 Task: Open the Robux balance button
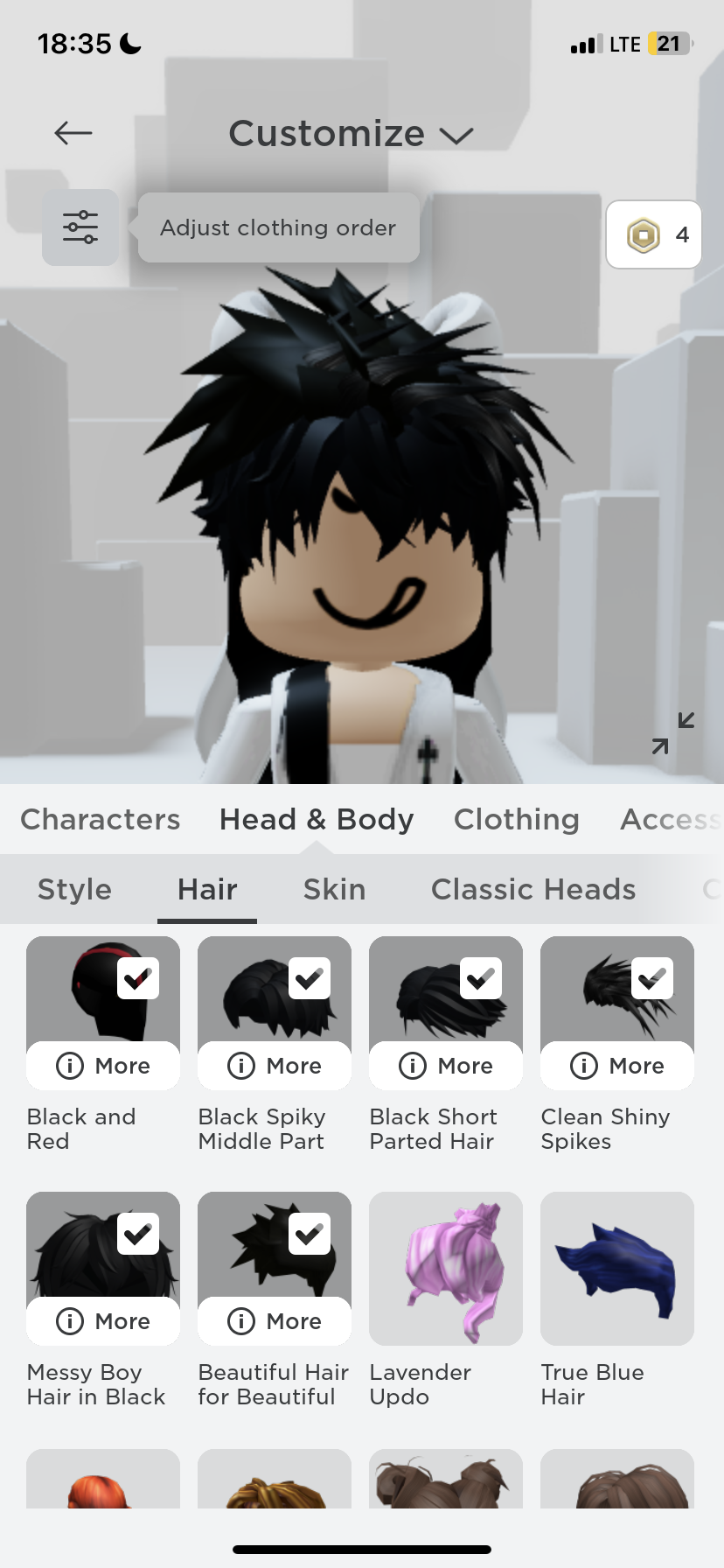pos(654,234)
